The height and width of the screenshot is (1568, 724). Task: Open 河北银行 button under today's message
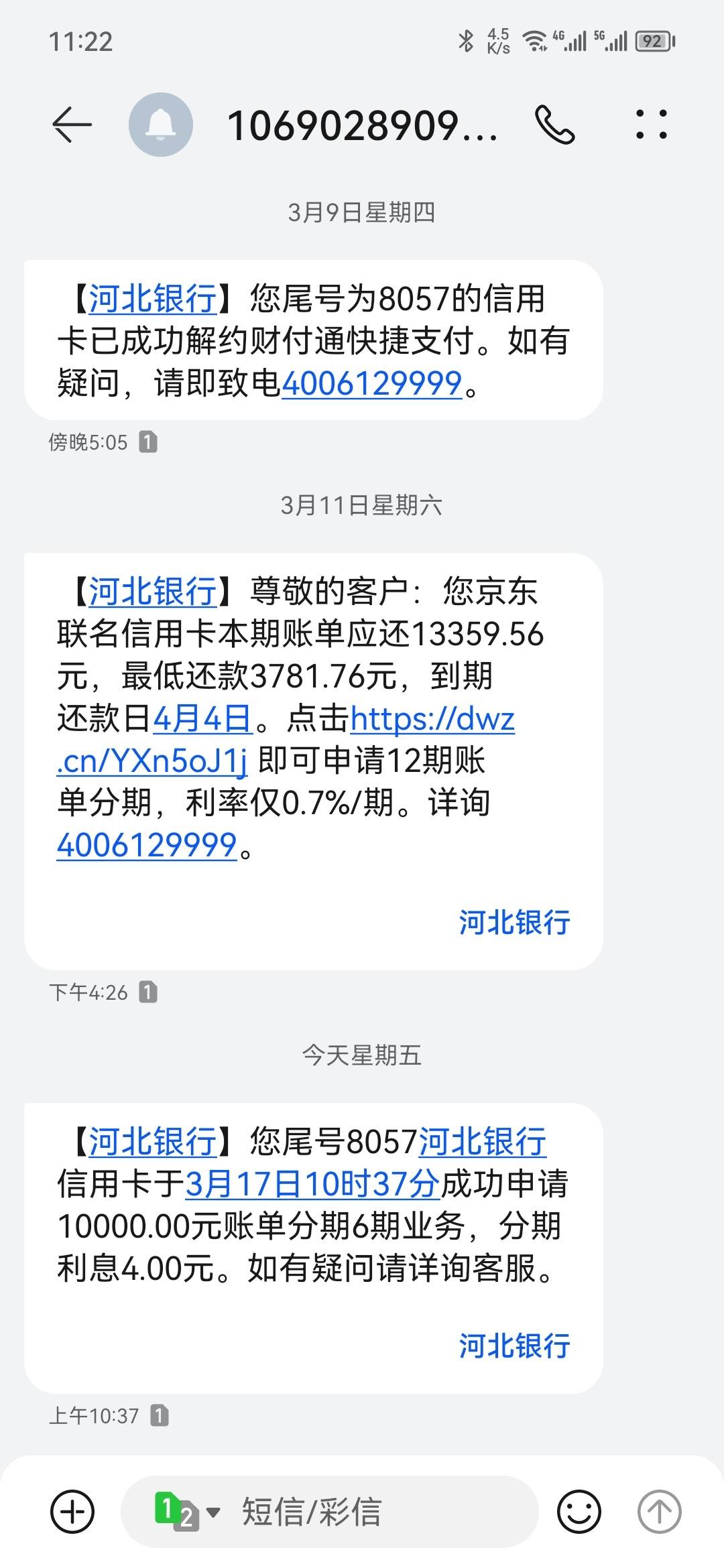515,1346
